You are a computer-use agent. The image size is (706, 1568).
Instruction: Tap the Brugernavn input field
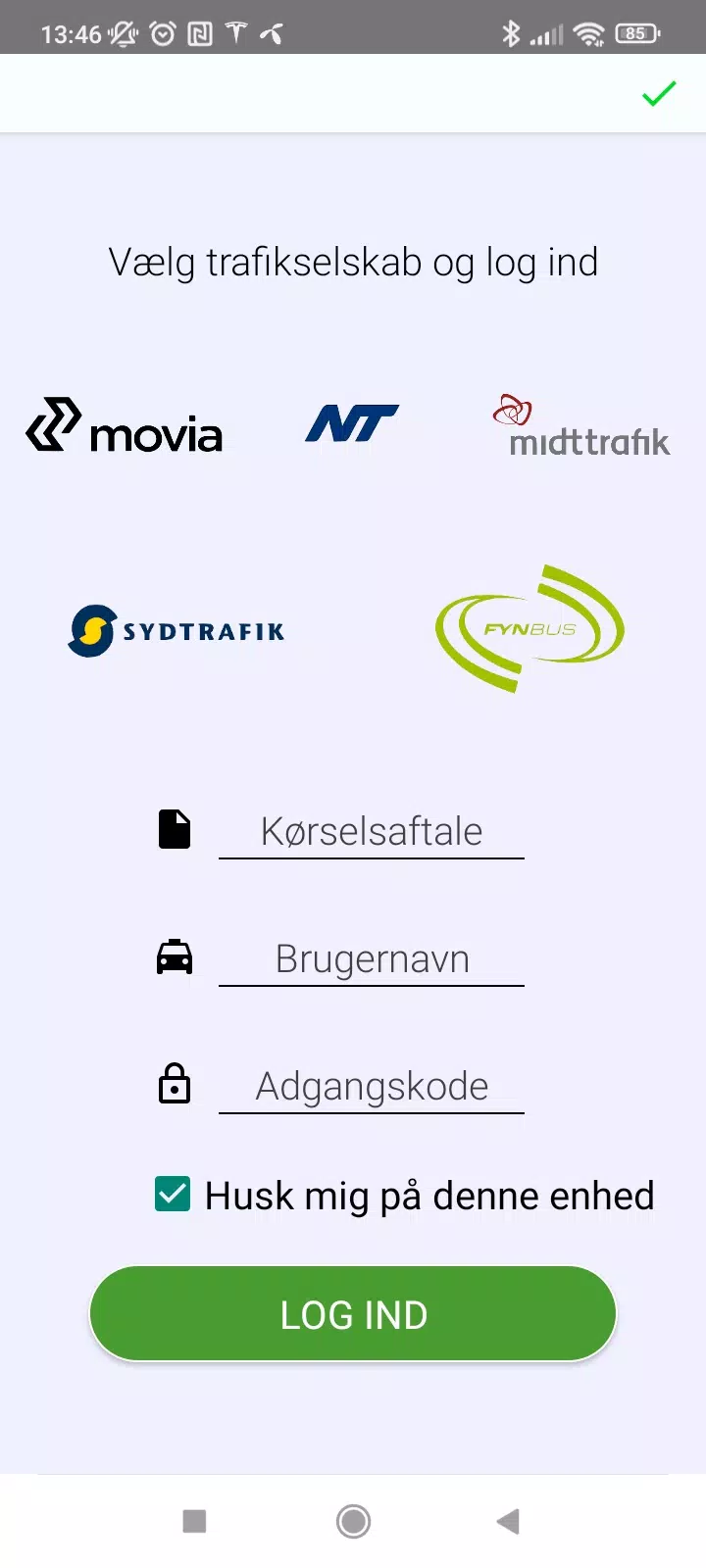[371, 959]
